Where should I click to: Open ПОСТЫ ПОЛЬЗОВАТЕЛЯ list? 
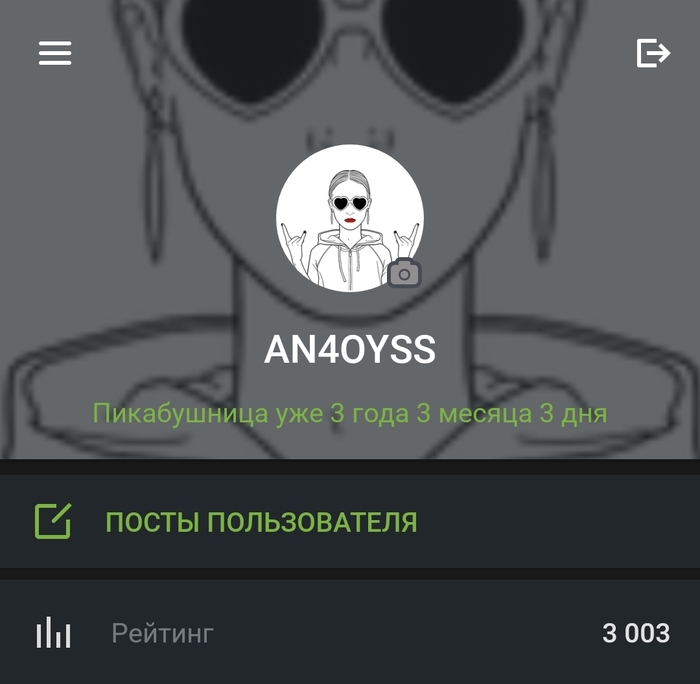(261, 522)
